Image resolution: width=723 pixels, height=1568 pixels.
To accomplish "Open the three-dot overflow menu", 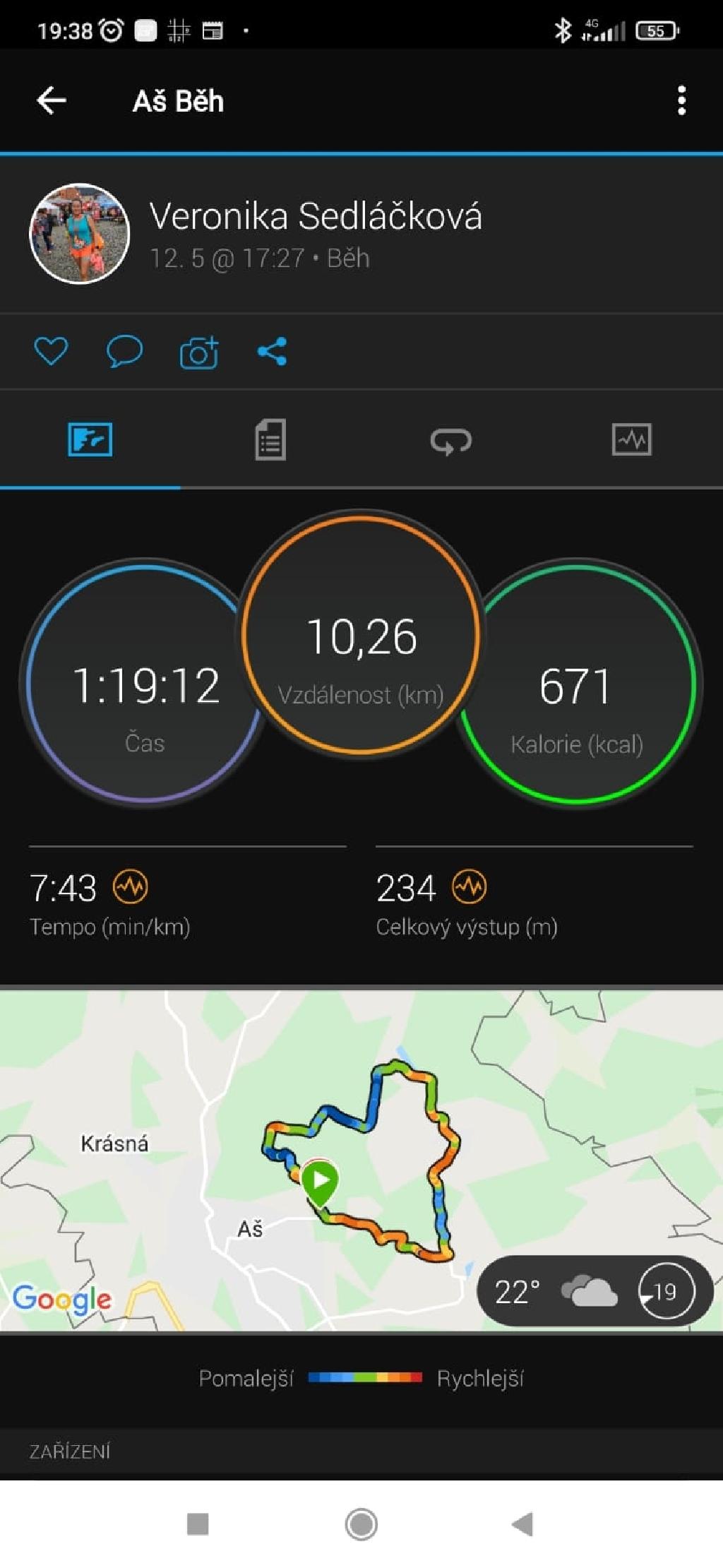I will (681, 101).
